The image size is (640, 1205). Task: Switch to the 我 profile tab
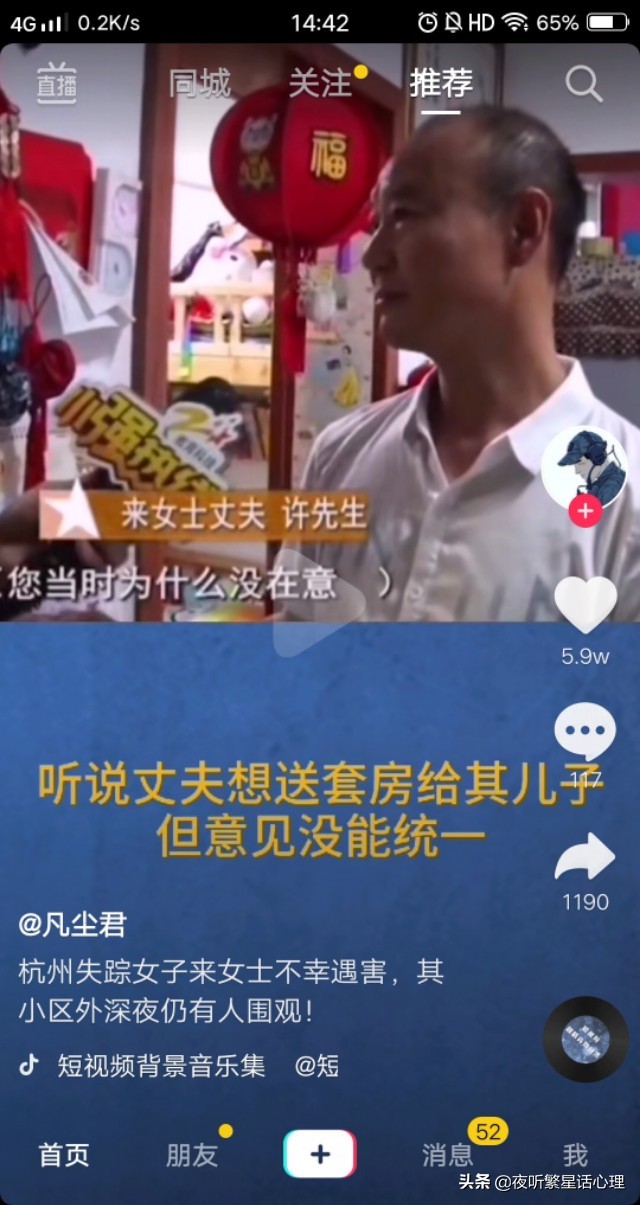tap(575, 1155)
